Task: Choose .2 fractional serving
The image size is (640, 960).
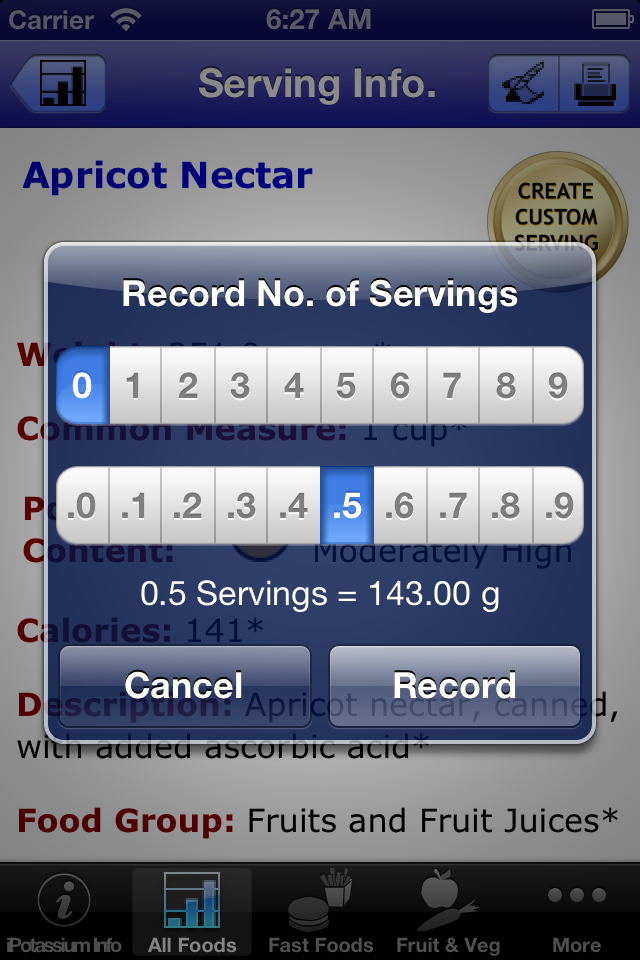Action: 187,507
